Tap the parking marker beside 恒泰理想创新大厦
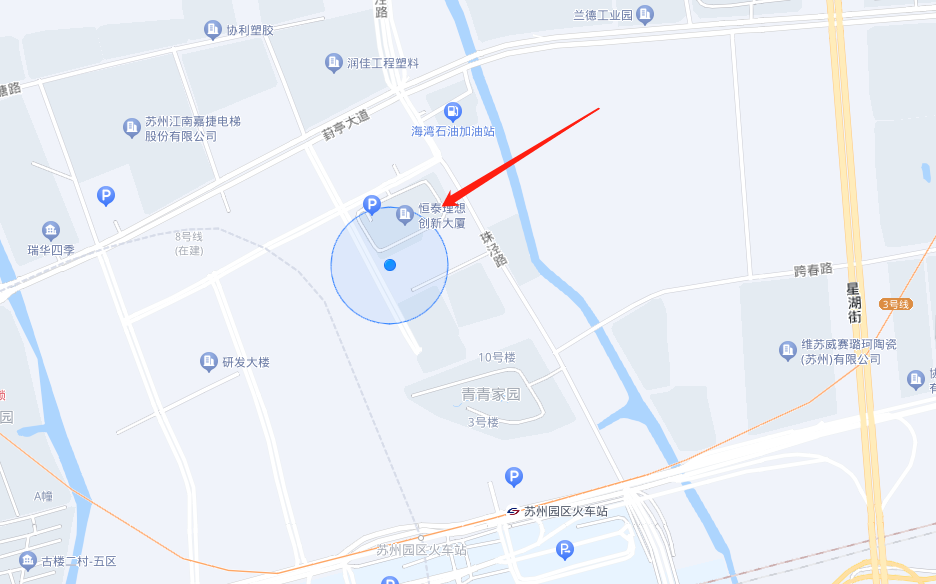 pyautogui.click(x=371, y=206)
